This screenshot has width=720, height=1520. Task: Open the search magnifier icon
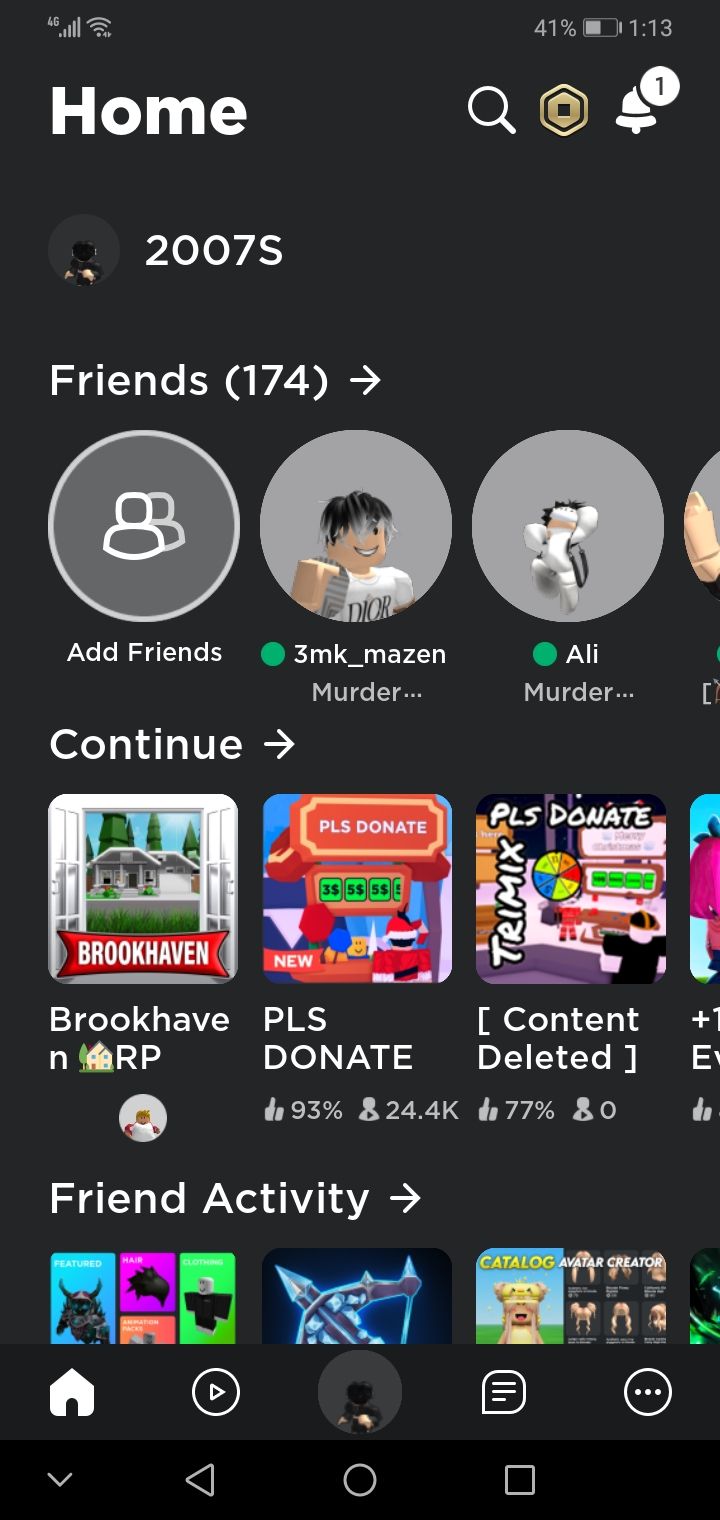491,110
